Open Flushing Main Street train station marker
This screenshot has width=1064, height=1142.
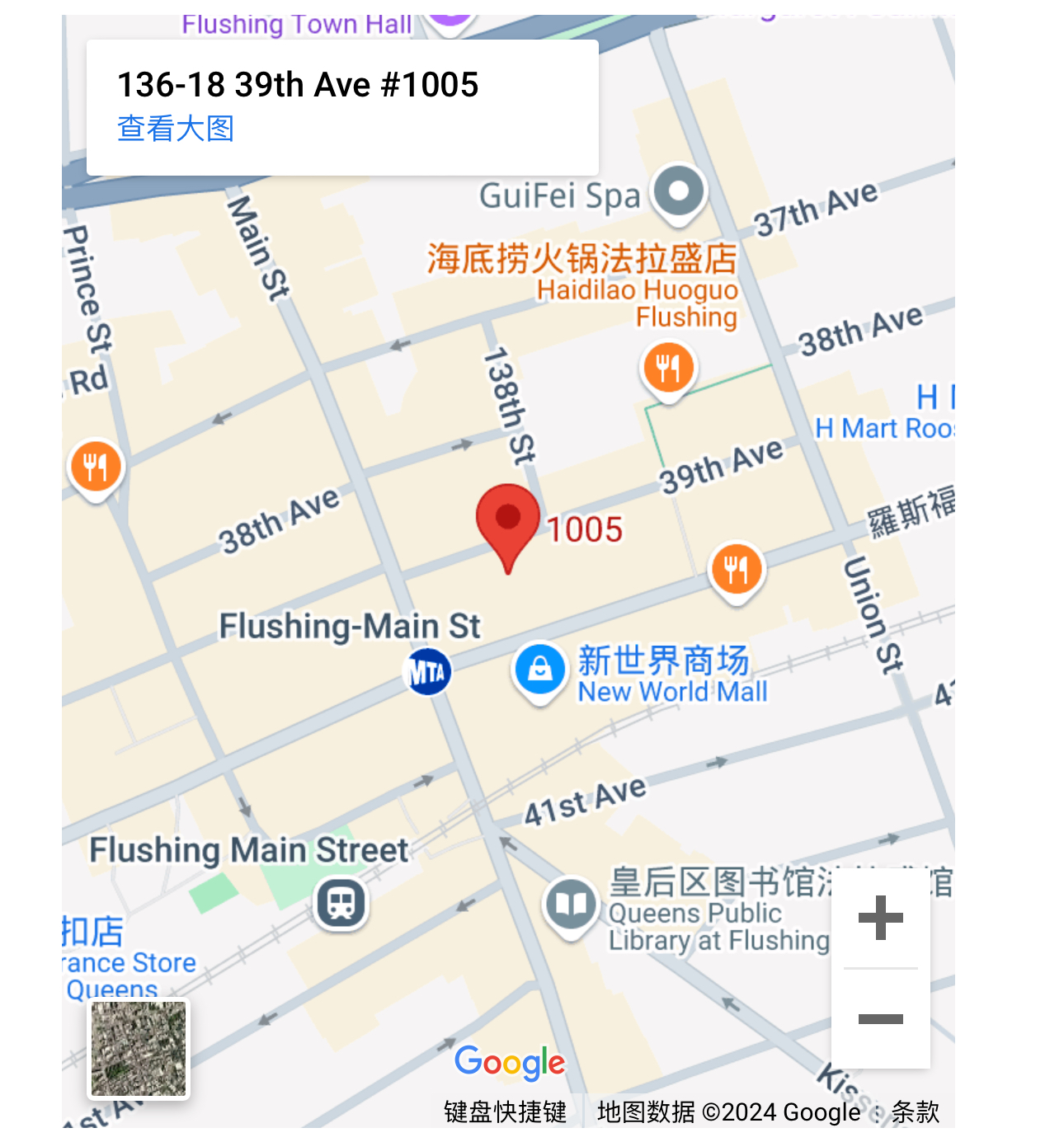click(341, 902)
